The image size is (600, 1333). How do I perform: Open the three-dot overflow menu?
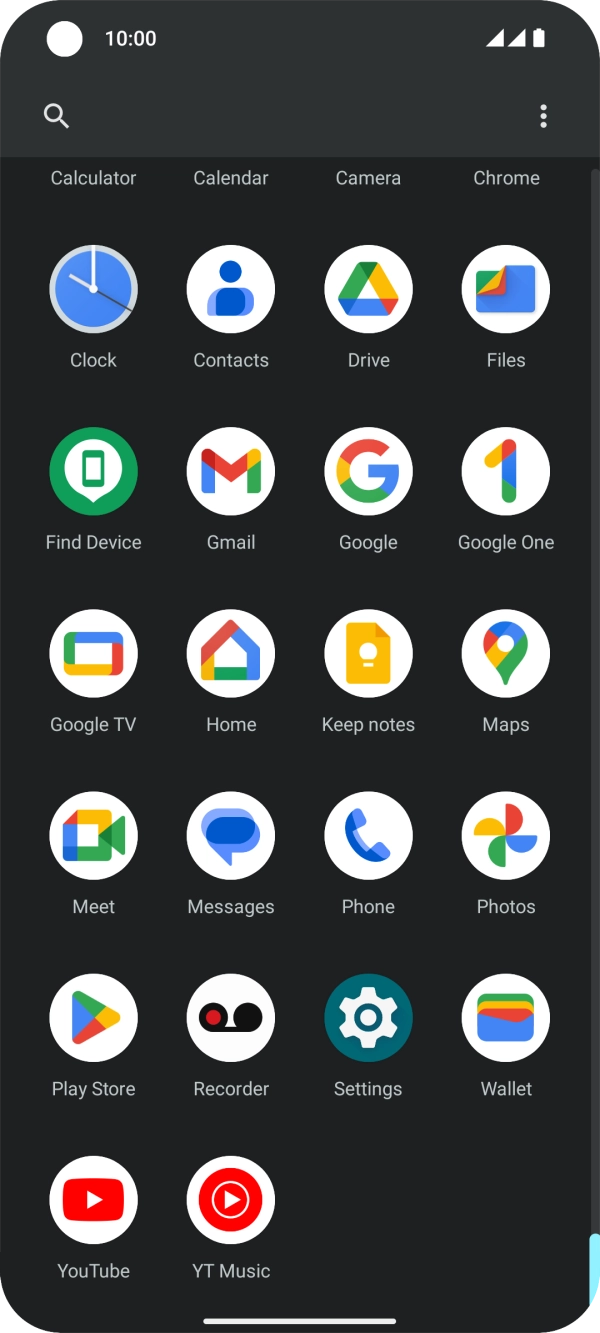coord(543,116)
